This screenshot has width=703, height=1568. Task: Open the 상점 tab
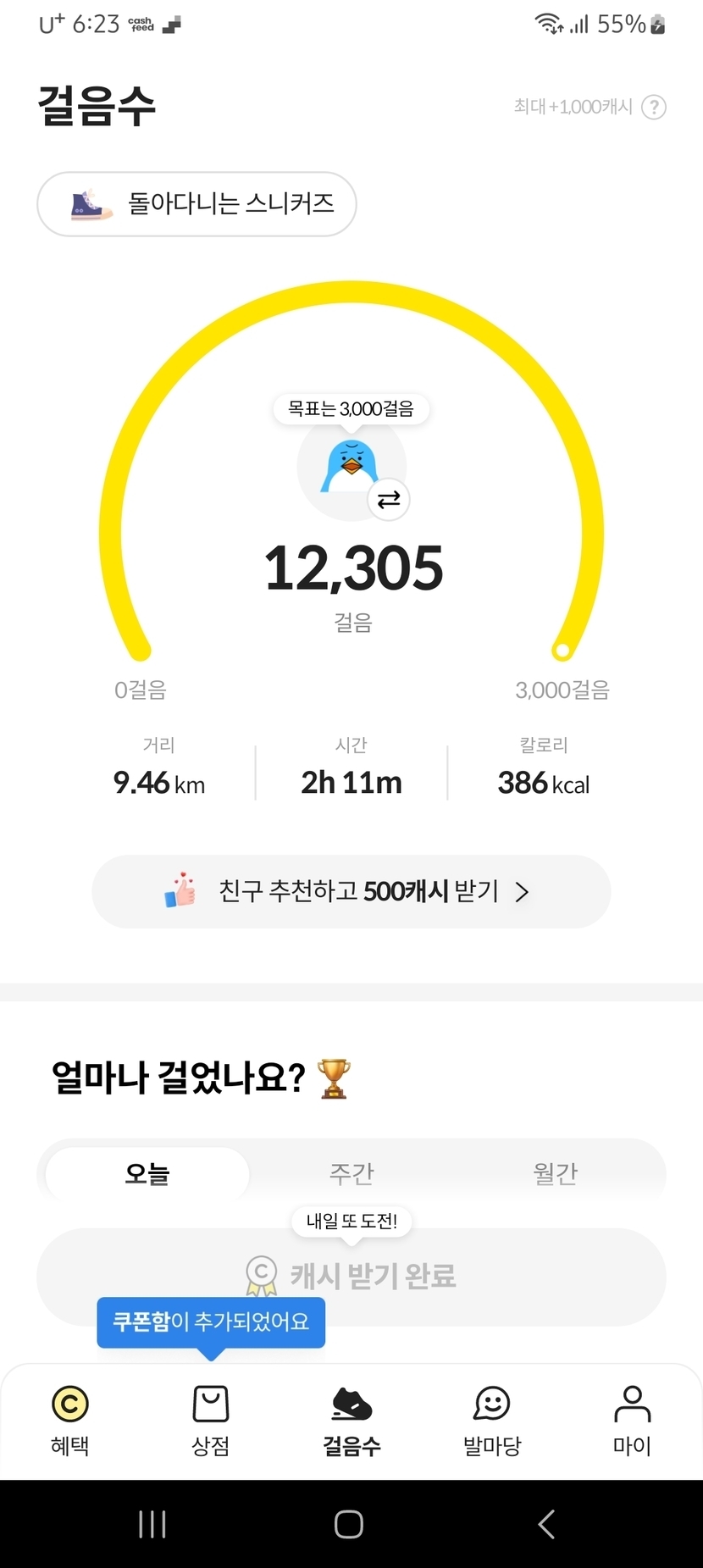211,1421
